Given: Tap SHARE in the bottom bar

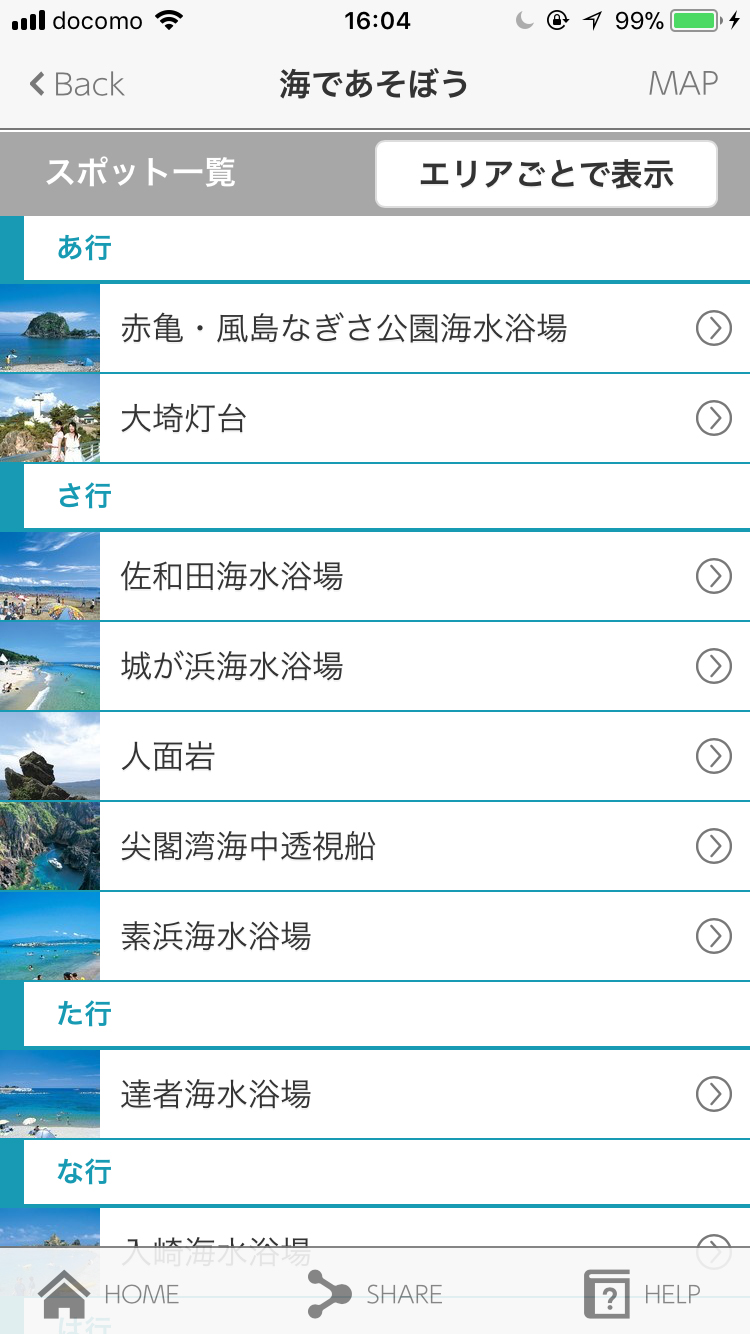Looking at the screenshot, I should (x=375, y=1293).
